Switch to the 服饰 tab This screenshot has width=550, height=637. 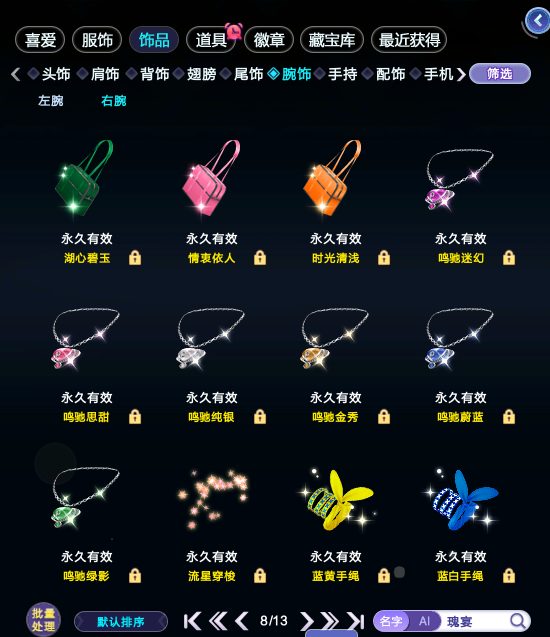pos(97,40)
